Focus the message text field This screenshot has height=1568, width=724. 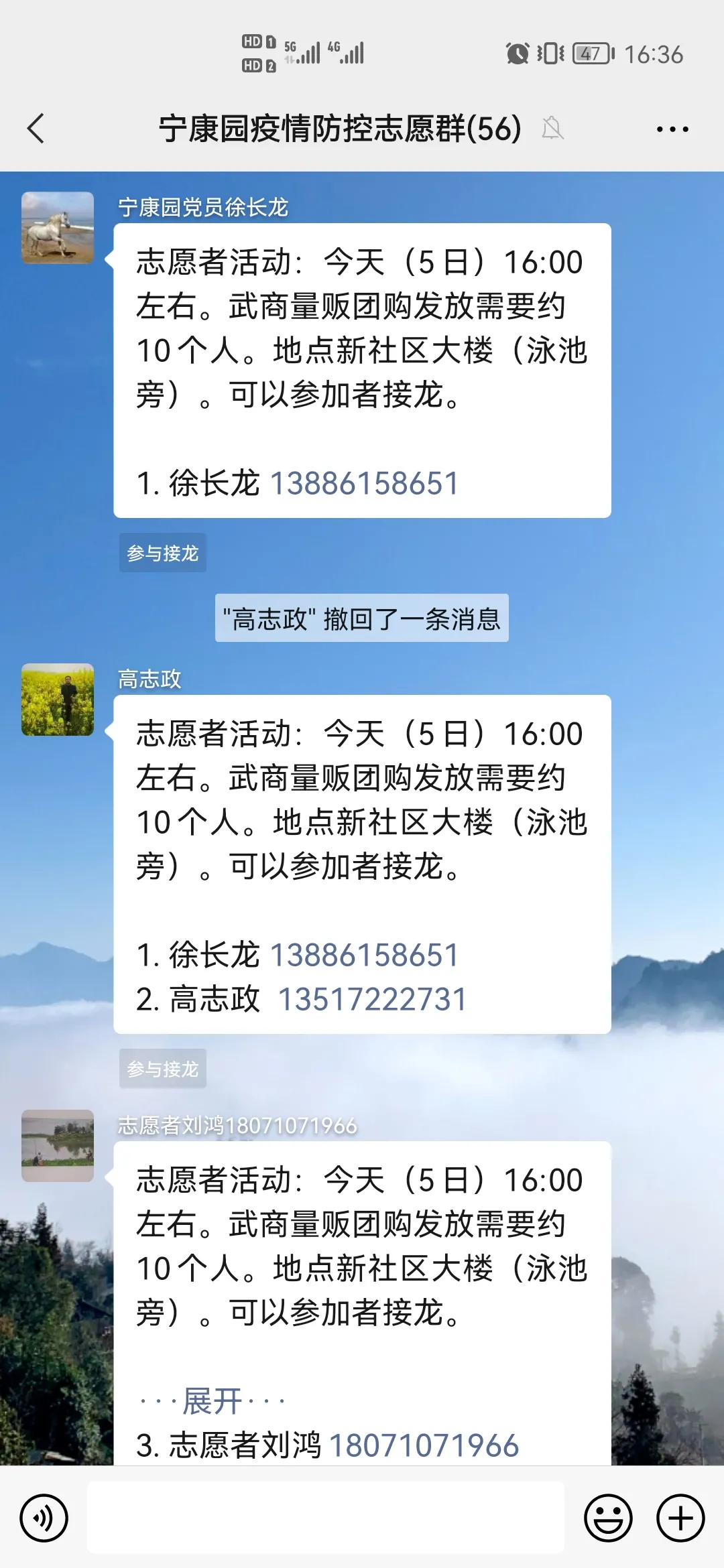pos(326,1518)
